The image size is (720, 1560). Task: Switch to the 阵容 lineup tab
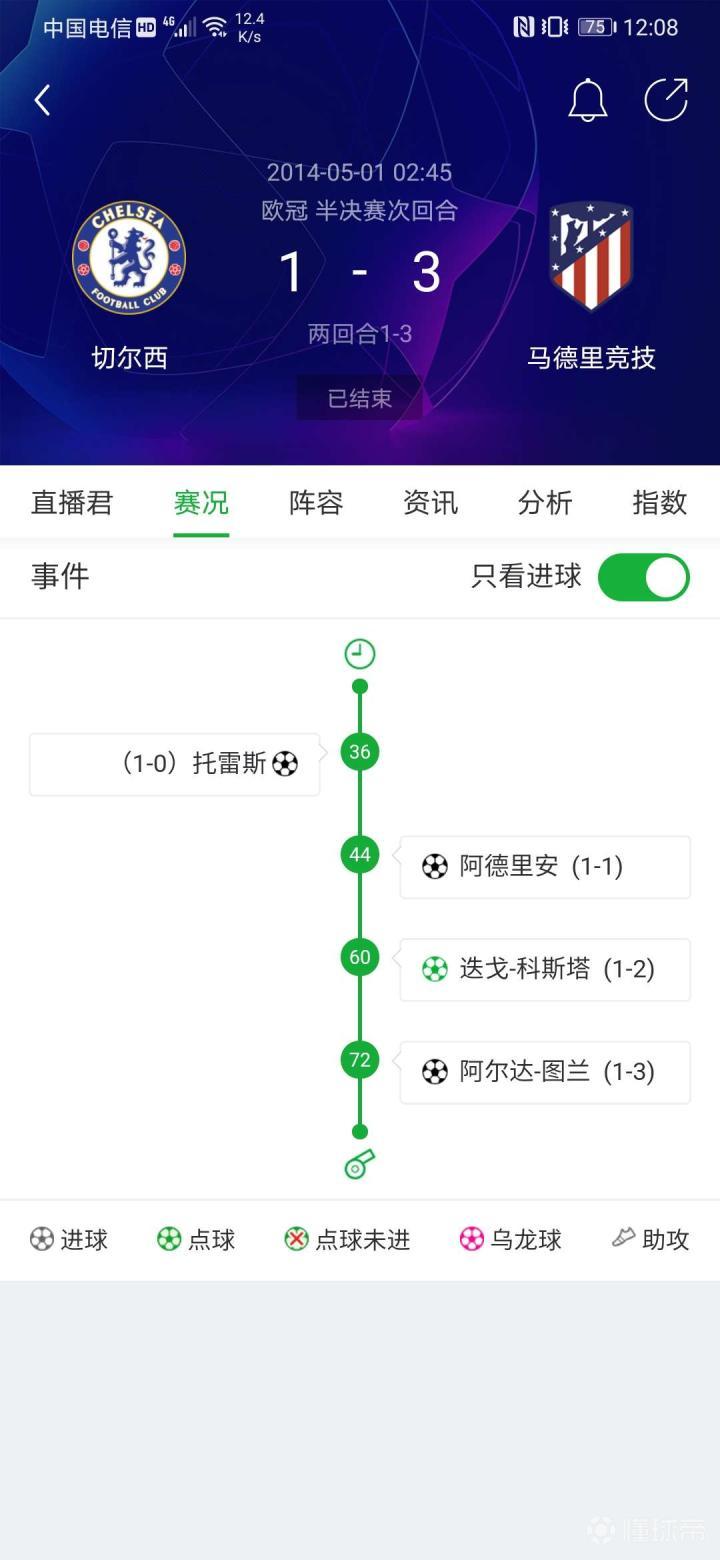(x=316, y=502)
